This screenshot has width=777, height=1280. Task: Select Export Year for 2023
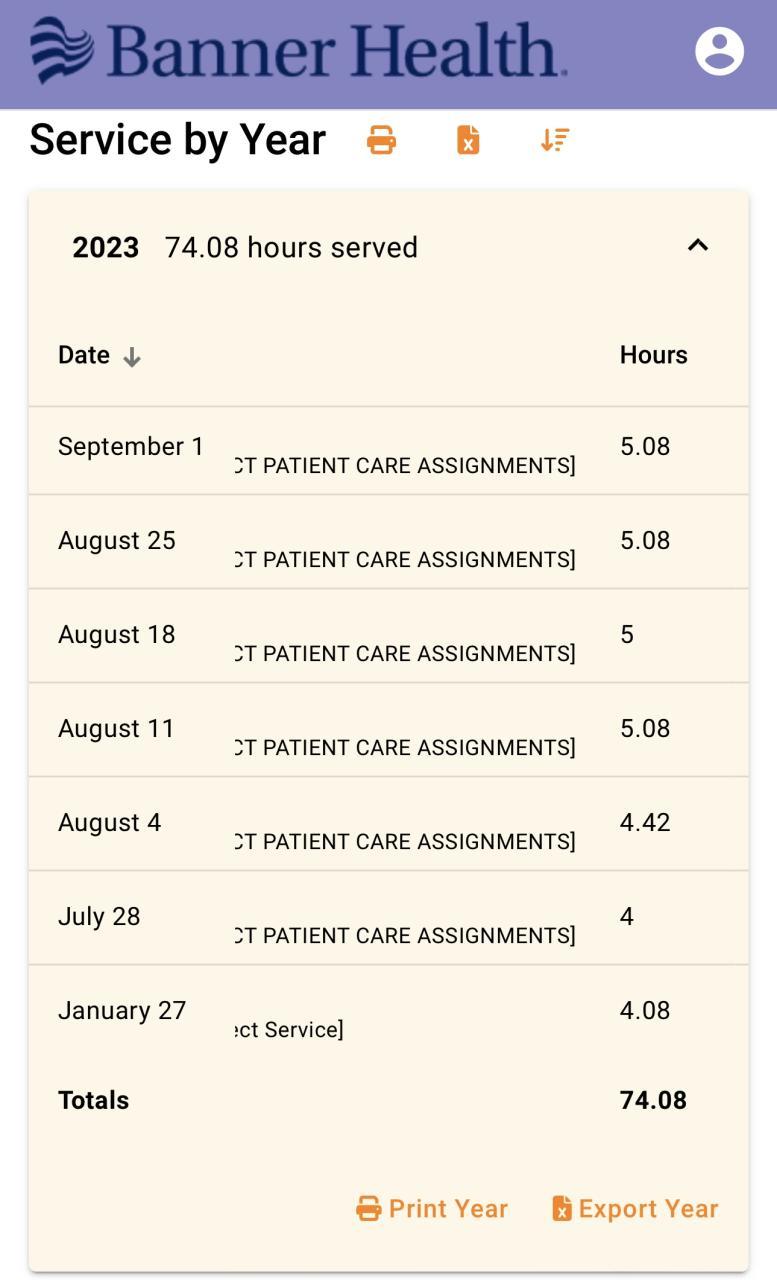(x=635, y=1209)
